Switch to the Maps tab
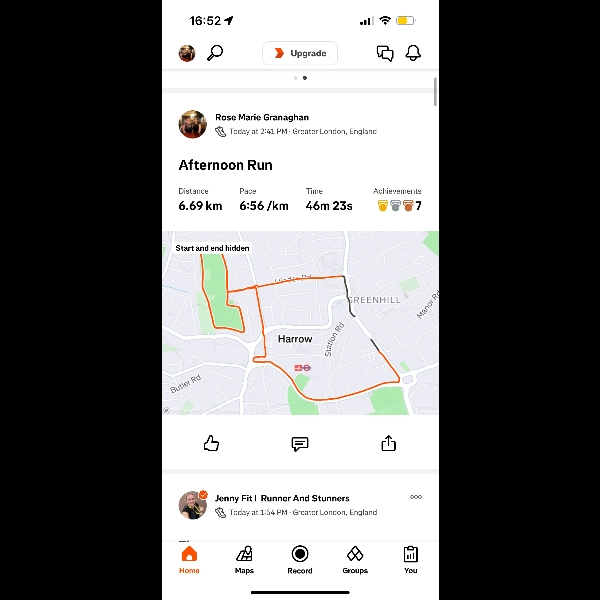 [x=244, y=560]
